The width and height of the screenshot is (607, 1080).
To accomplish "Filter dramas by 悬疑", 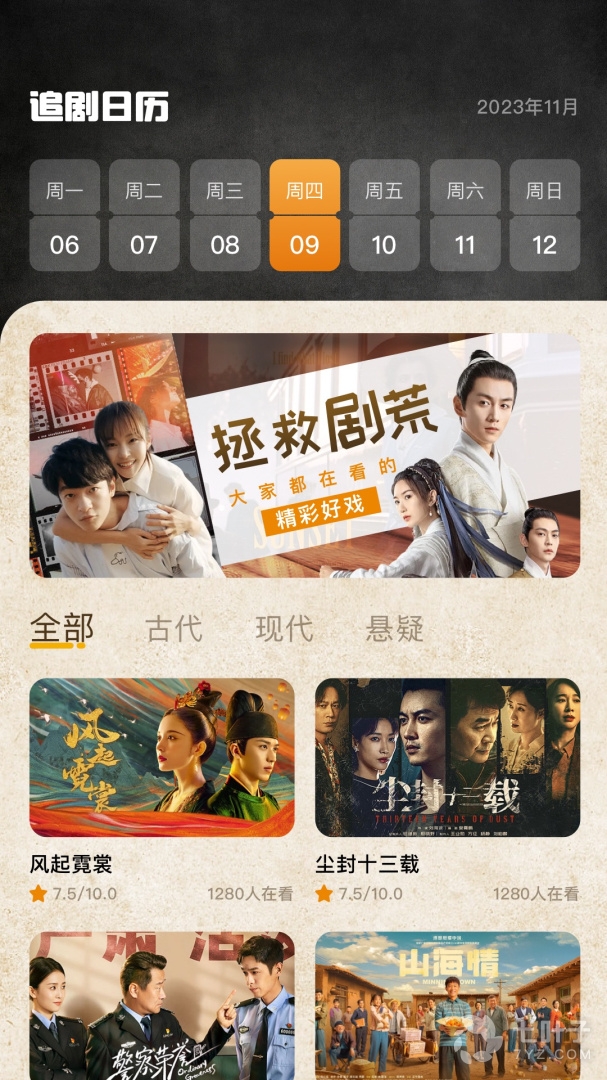I will 395,629.
